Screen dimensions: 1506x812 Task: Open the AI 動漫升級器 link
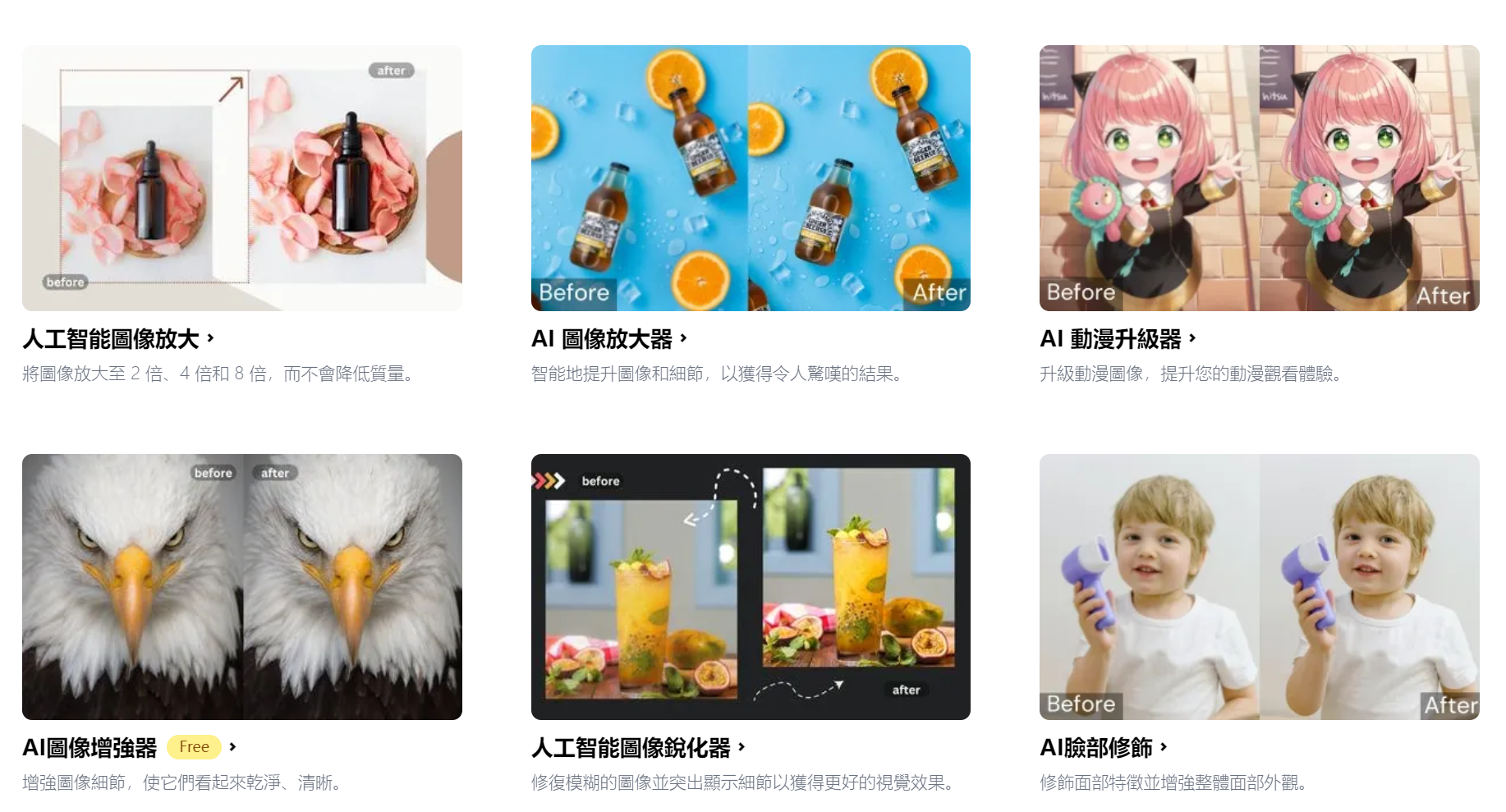tap(1110, 338)
